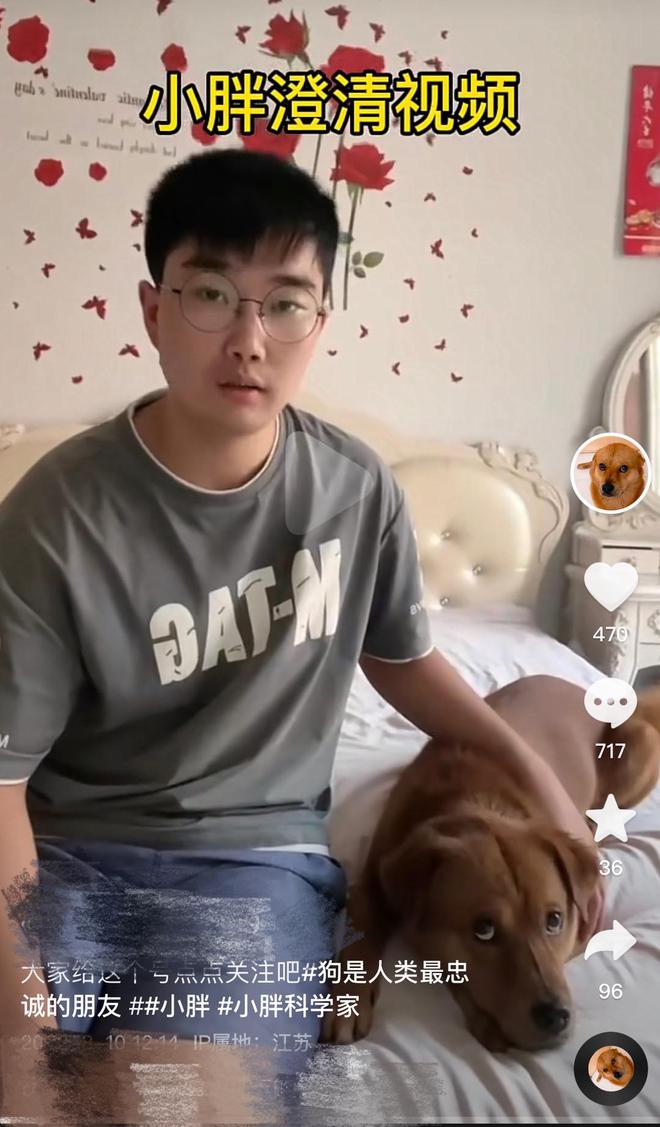
Task: Open the comments with 717 replies
Action: coord(610,703)
